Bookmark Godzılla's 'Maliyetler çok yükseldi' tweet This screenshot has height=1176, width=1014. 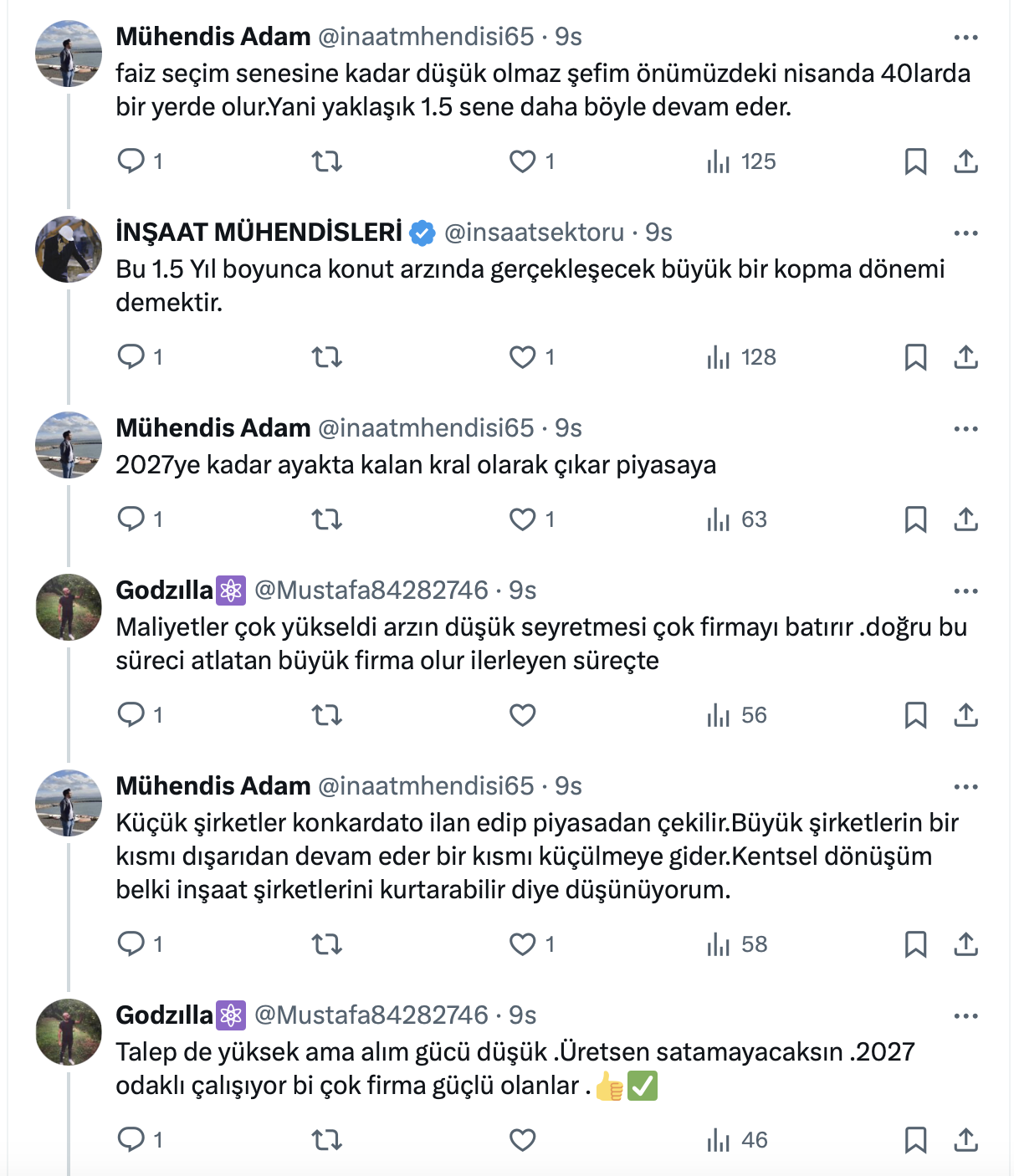(x=915, y=715)
